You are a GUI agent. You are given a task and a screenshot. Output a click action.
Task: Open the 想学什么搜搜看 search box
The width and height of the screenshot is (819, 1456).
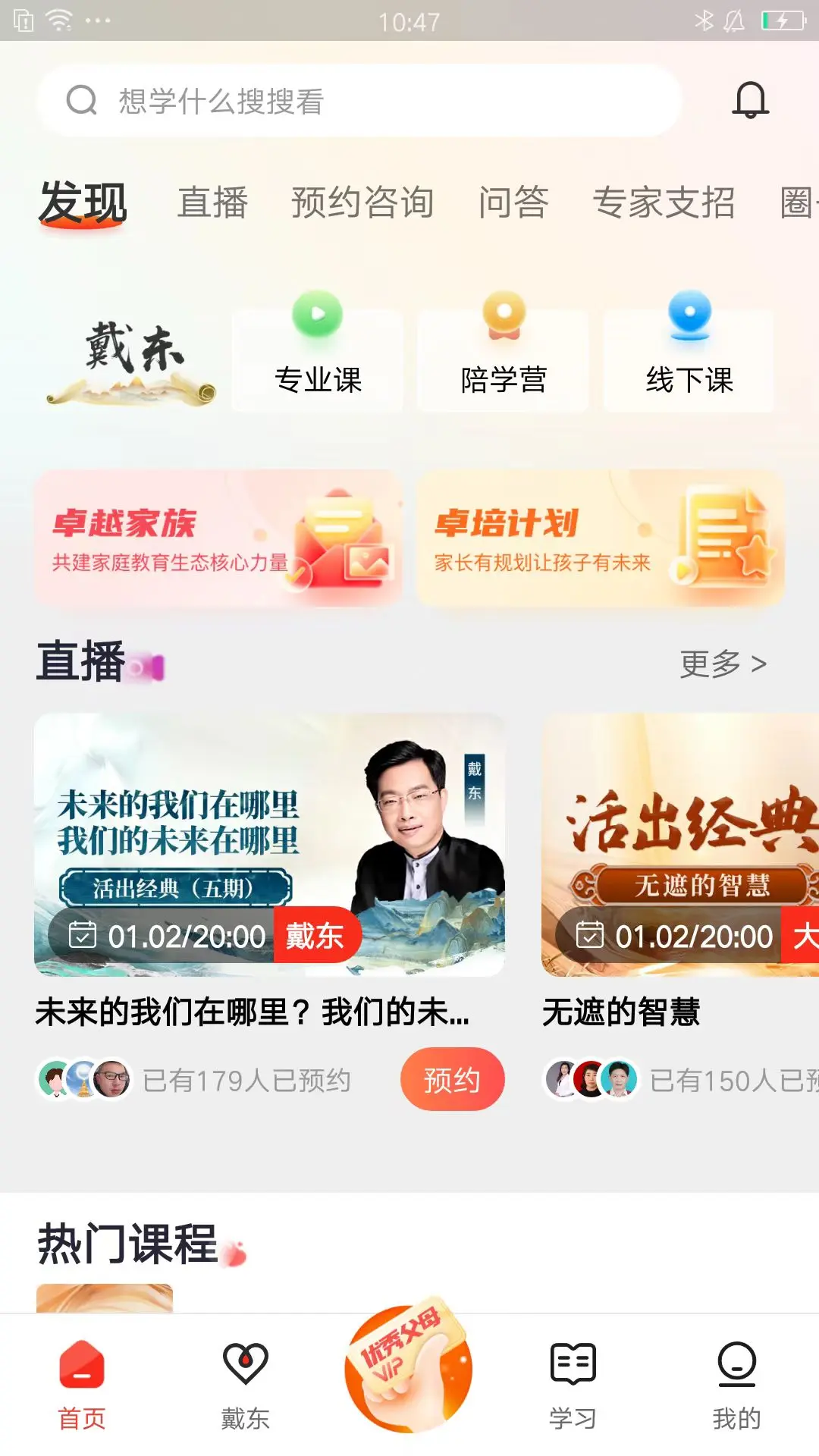[356, 100]
